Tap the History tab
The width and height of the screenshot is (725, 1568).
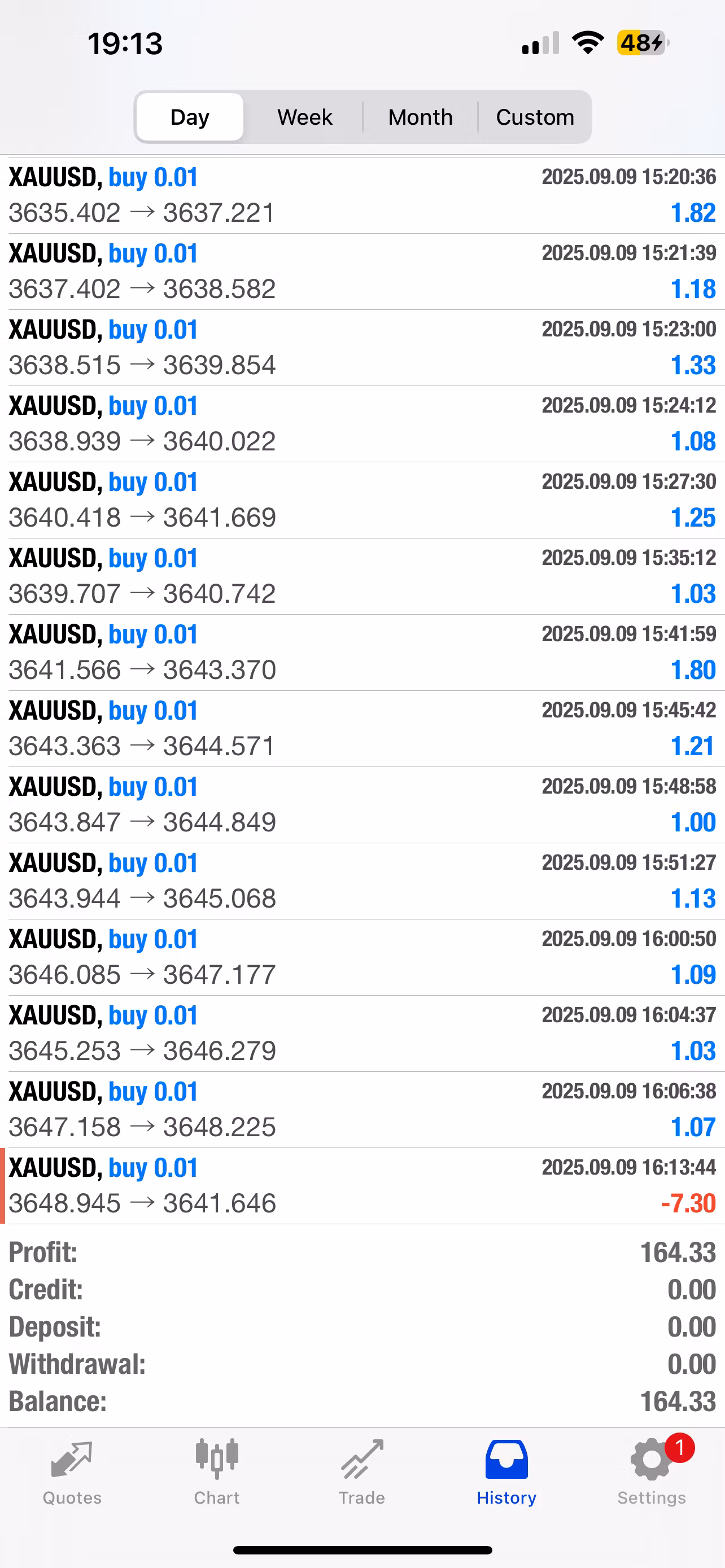coord(506,1472)
